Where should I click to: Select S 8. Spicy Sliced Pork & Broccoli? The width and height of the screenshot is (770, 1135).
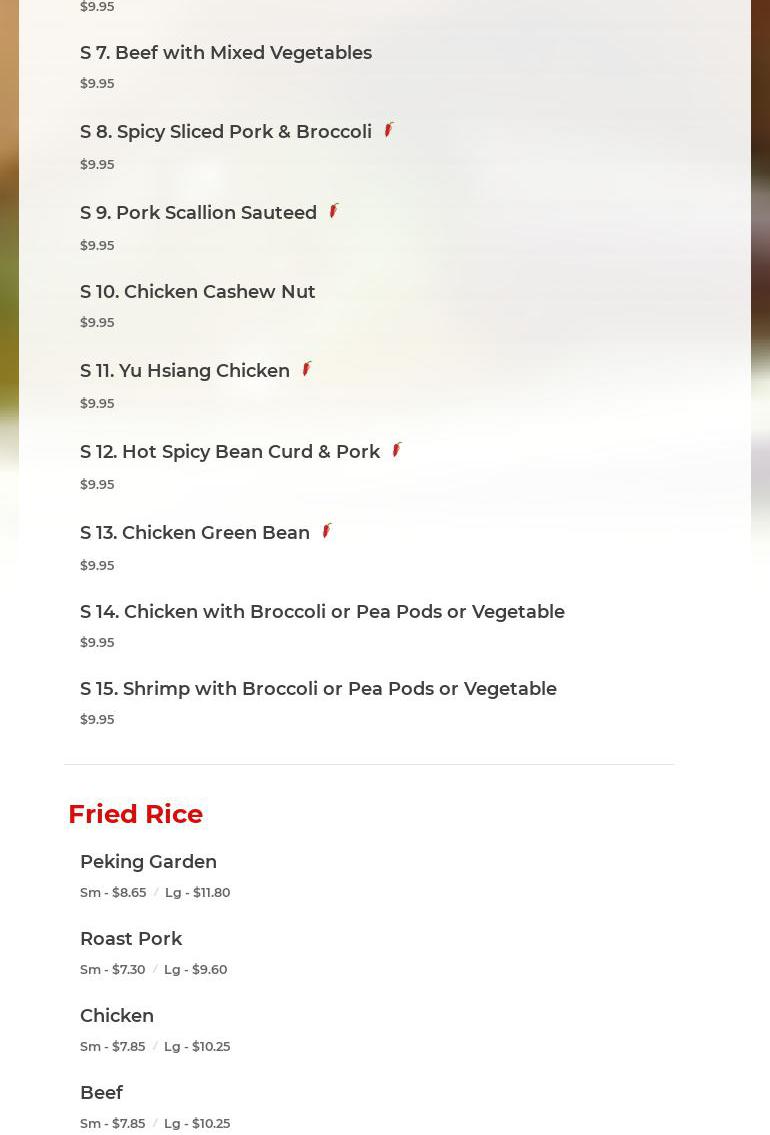226,132
